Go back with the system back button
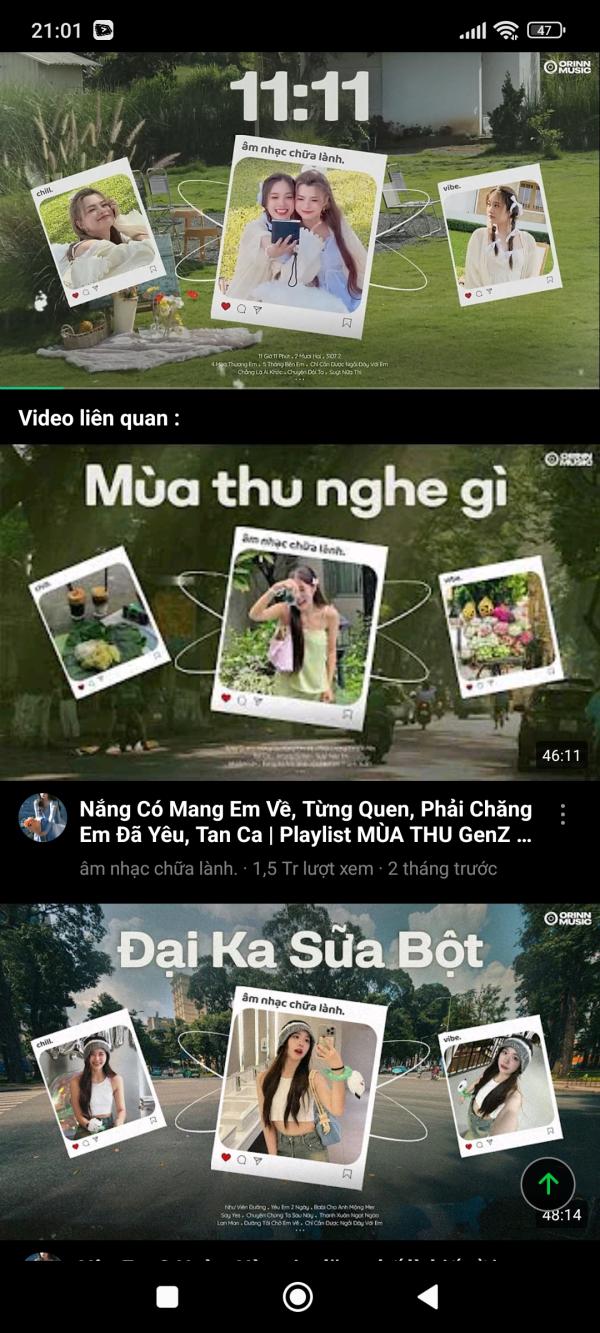Image resolution: width=600 pixels, height=1333 pixels. pos(428,1297)
